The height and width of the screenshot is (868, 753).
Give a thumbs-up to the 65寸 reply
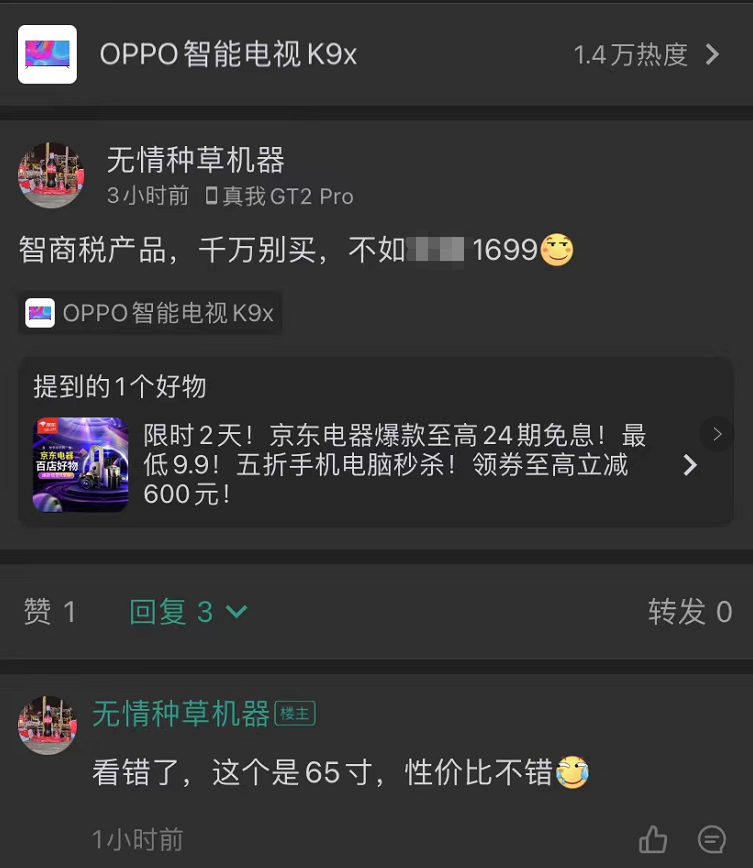(x=654, y=840)
